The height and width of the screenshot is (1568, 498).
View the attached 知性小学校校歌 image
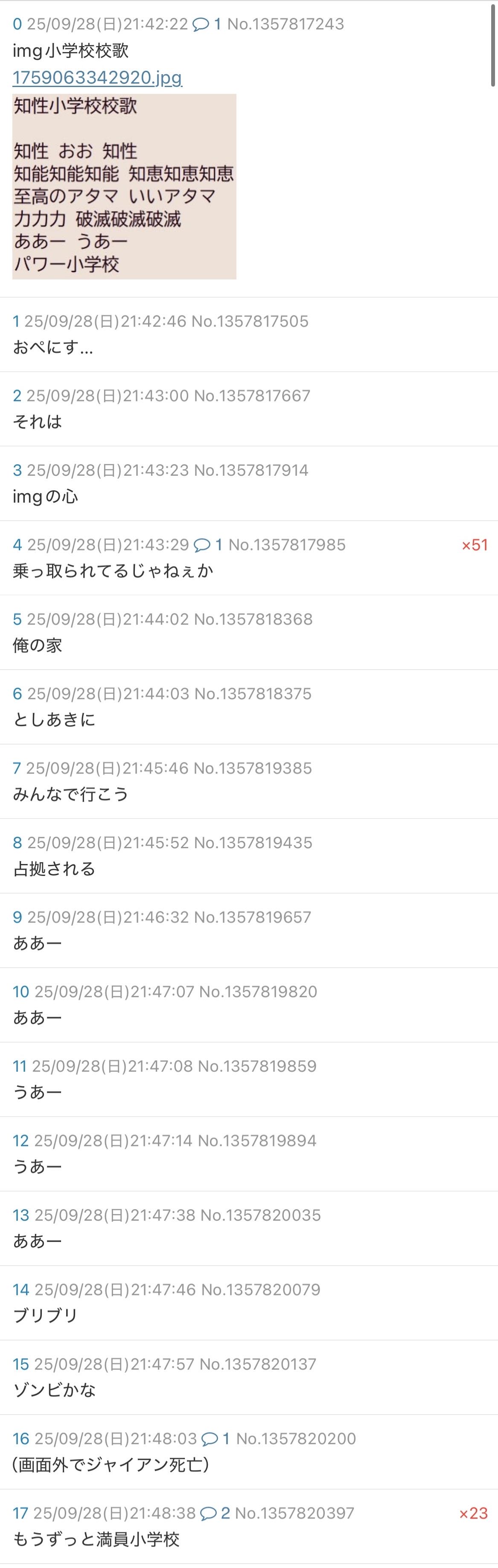pyautogui.click(x=124, y=186)
